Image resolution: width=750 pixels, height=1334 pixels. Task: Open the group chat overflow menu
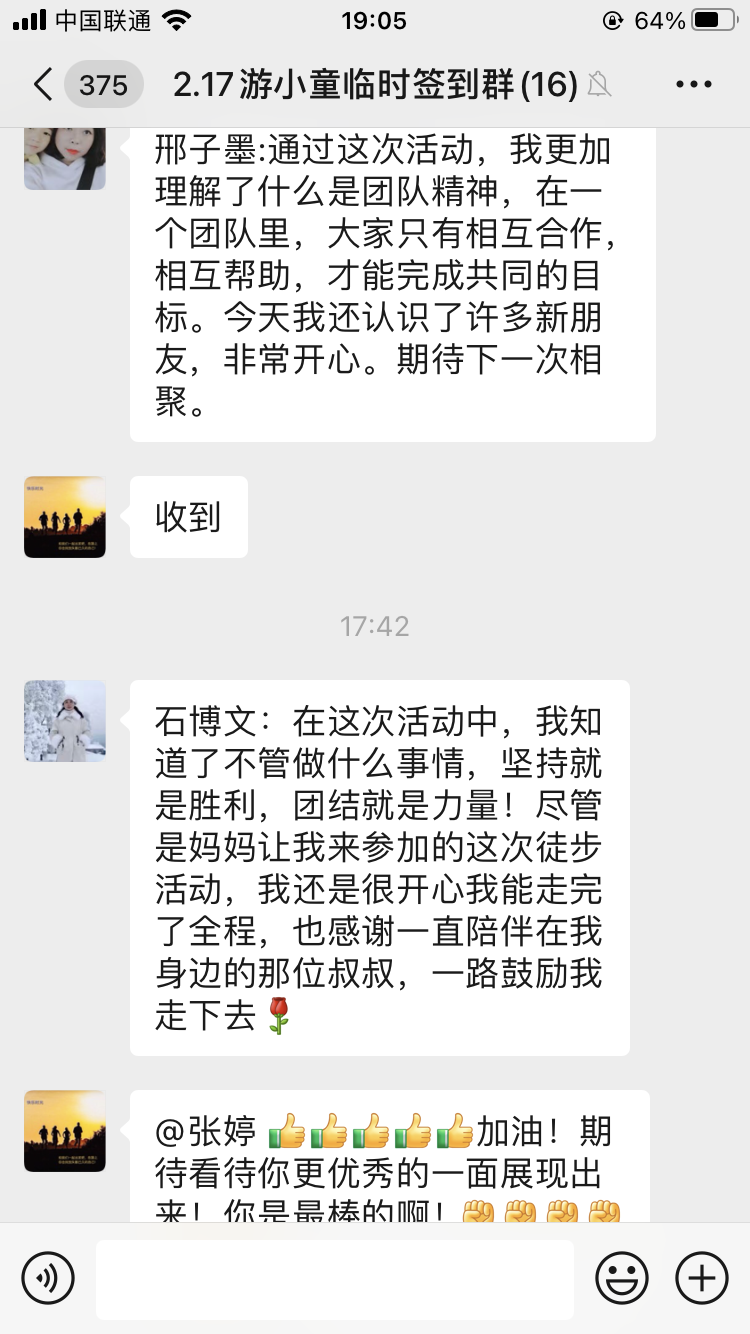click(693, 85)
